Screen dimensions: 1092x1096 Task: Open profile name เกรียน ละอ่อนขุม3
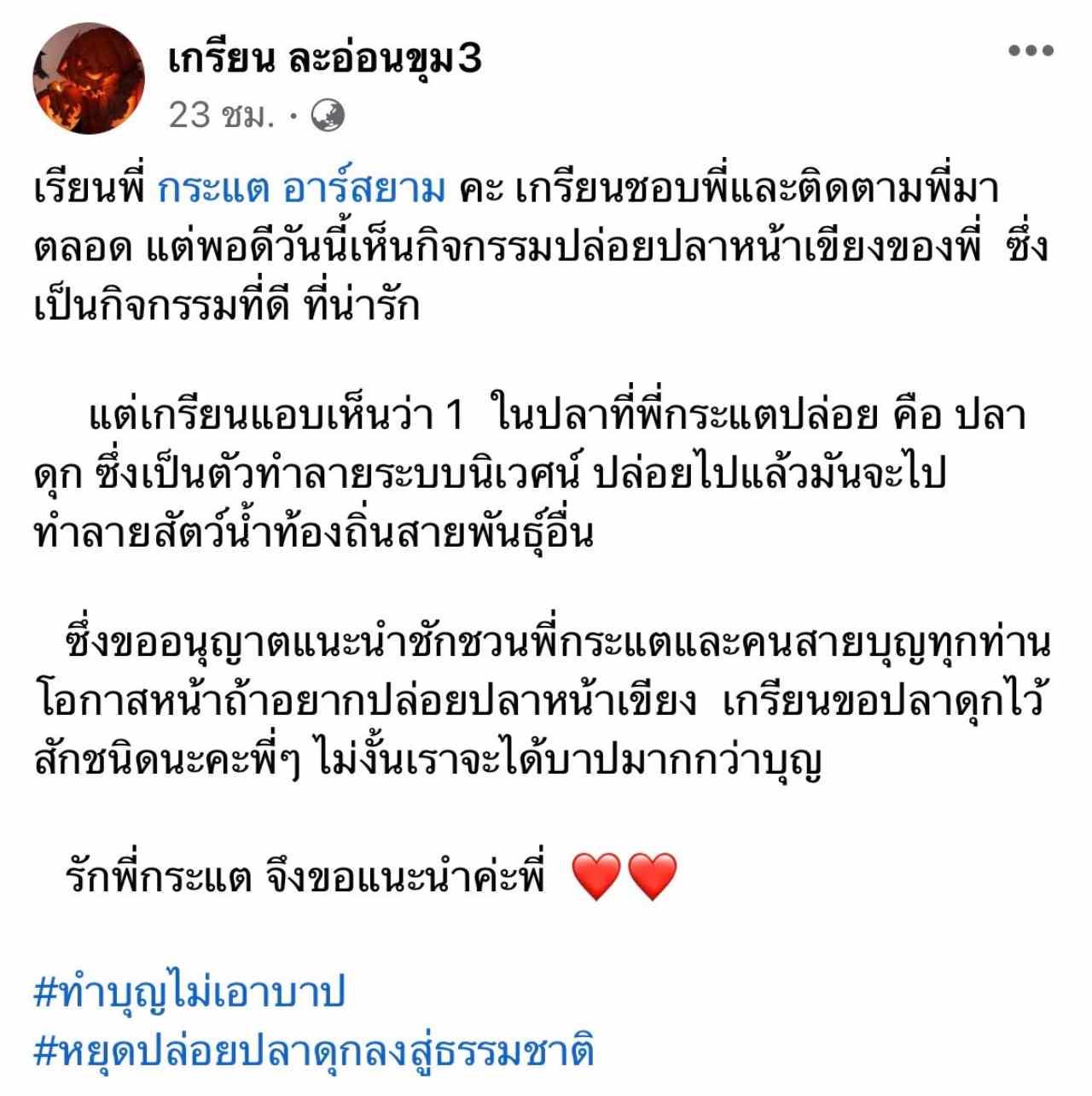(x=324, y=58)
